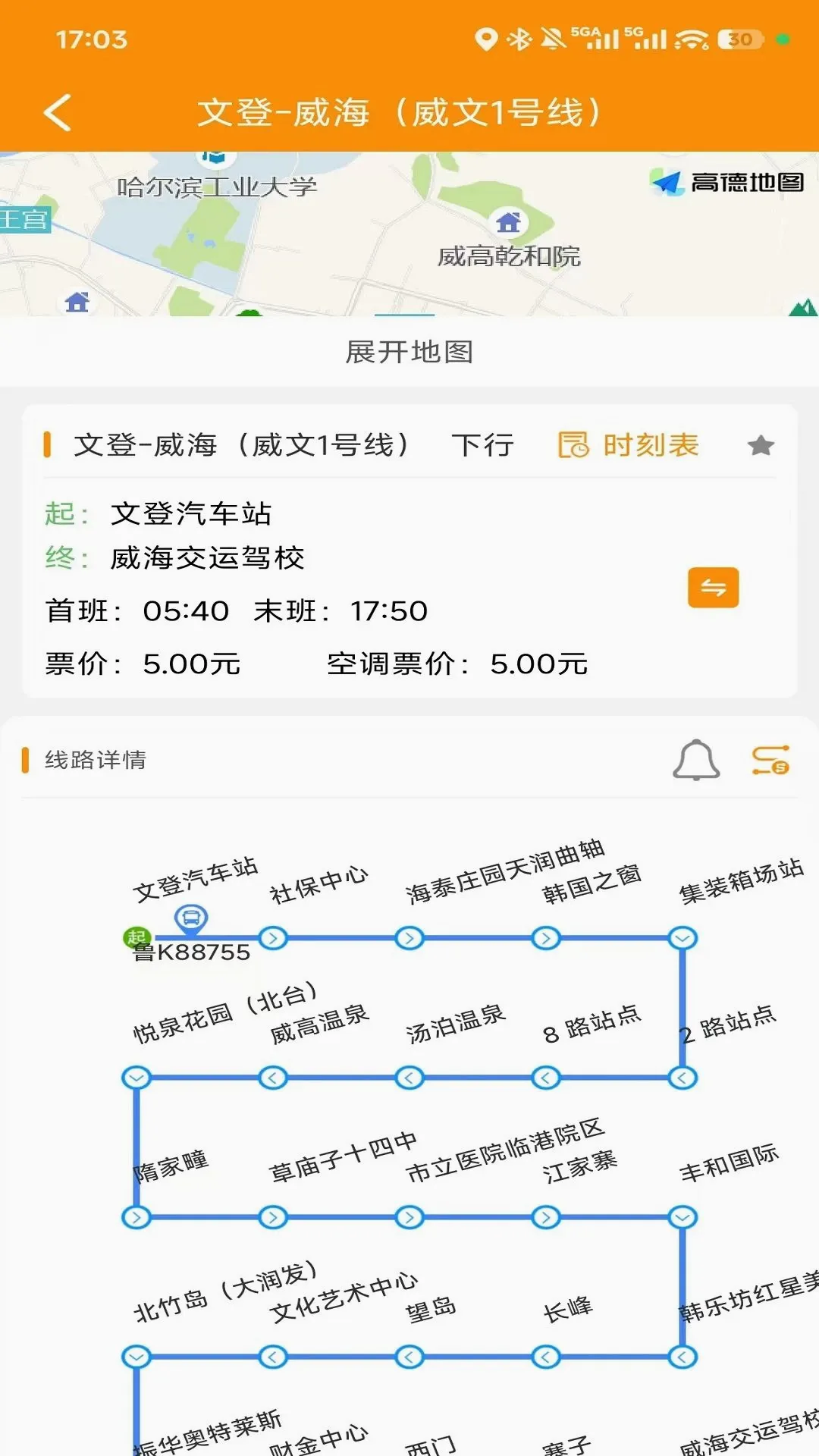
Task: Swap the route direction with the orange button
Action: pyautogui.click(x=713, y=588)
